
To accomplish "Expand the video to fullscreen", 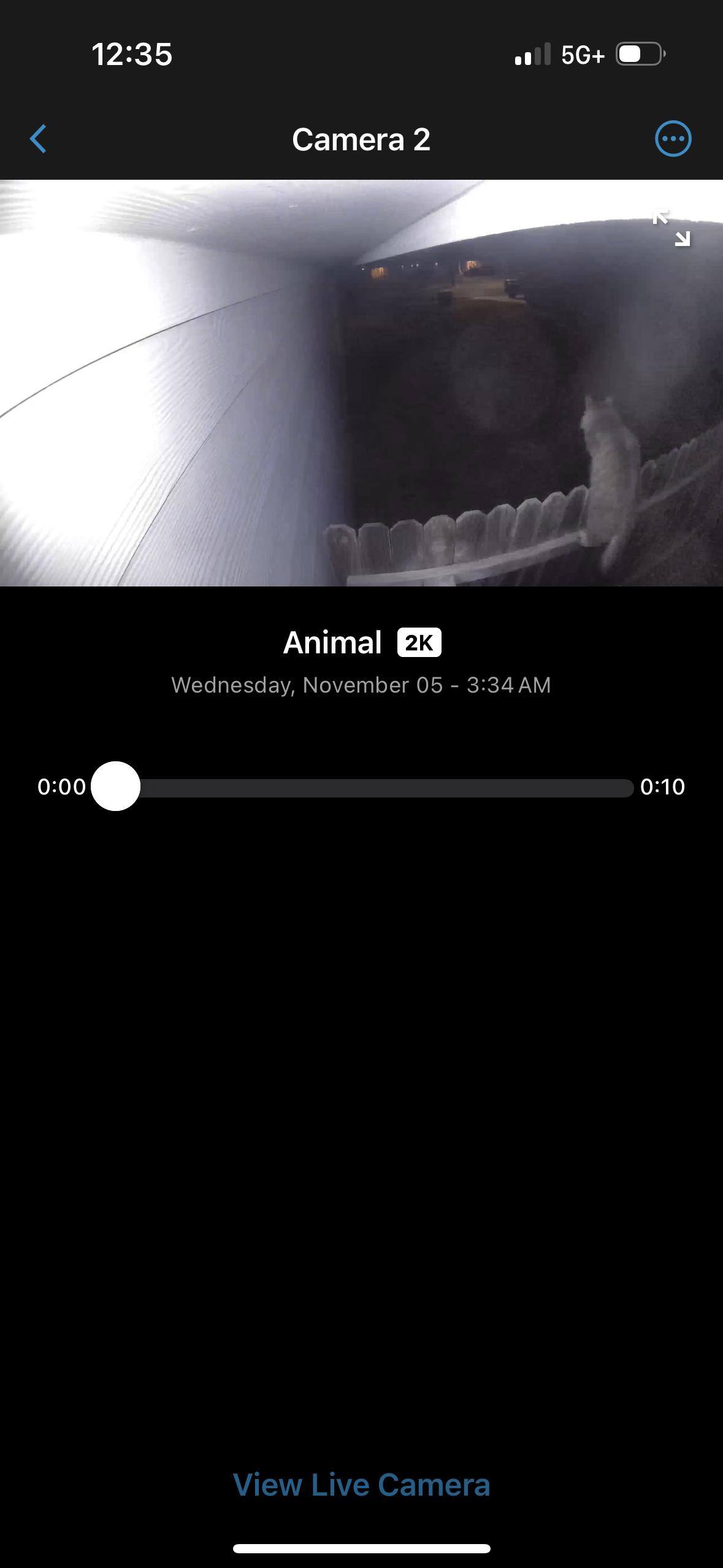I will click(x=671, y=228).
